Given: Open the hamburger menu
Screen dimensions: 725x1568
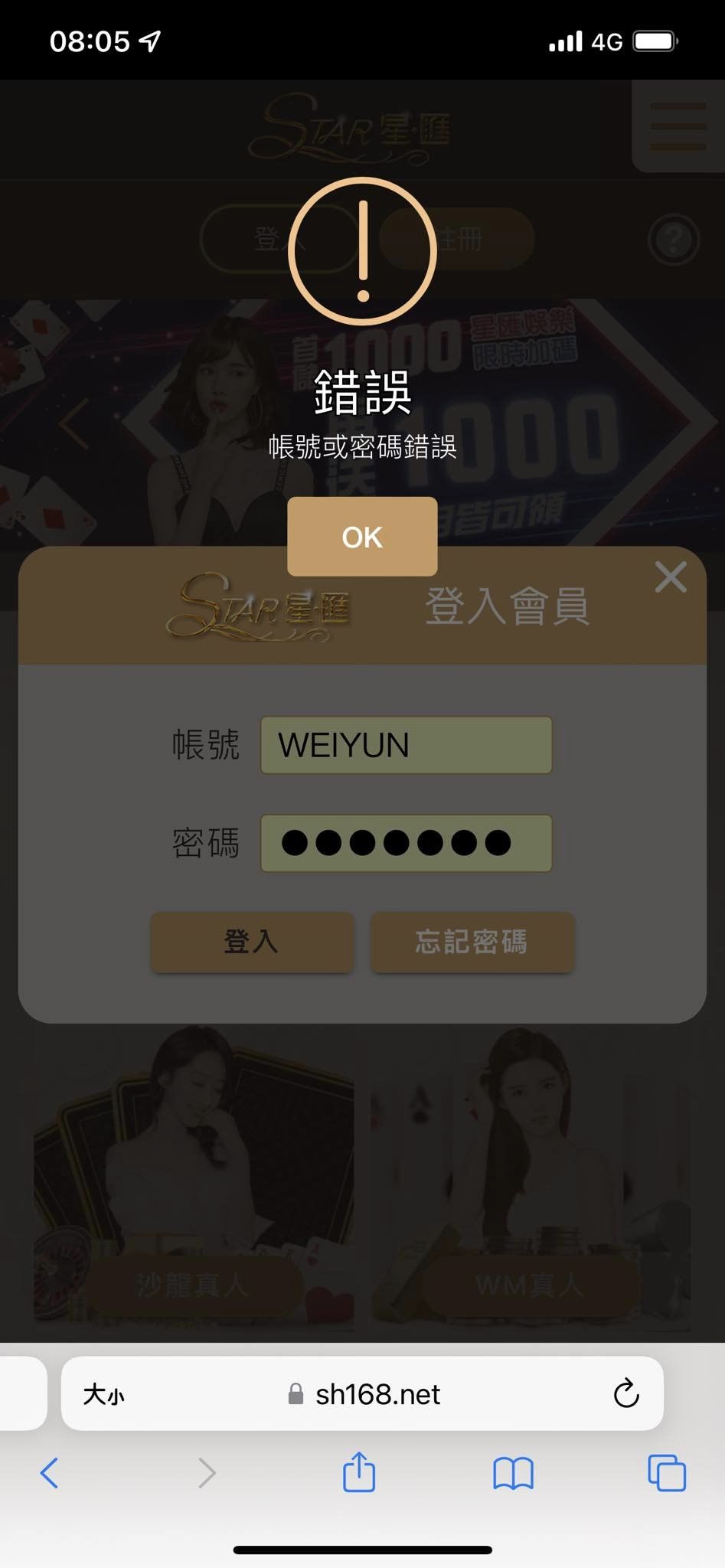Looking at the screenshot, I should [678, 126].
